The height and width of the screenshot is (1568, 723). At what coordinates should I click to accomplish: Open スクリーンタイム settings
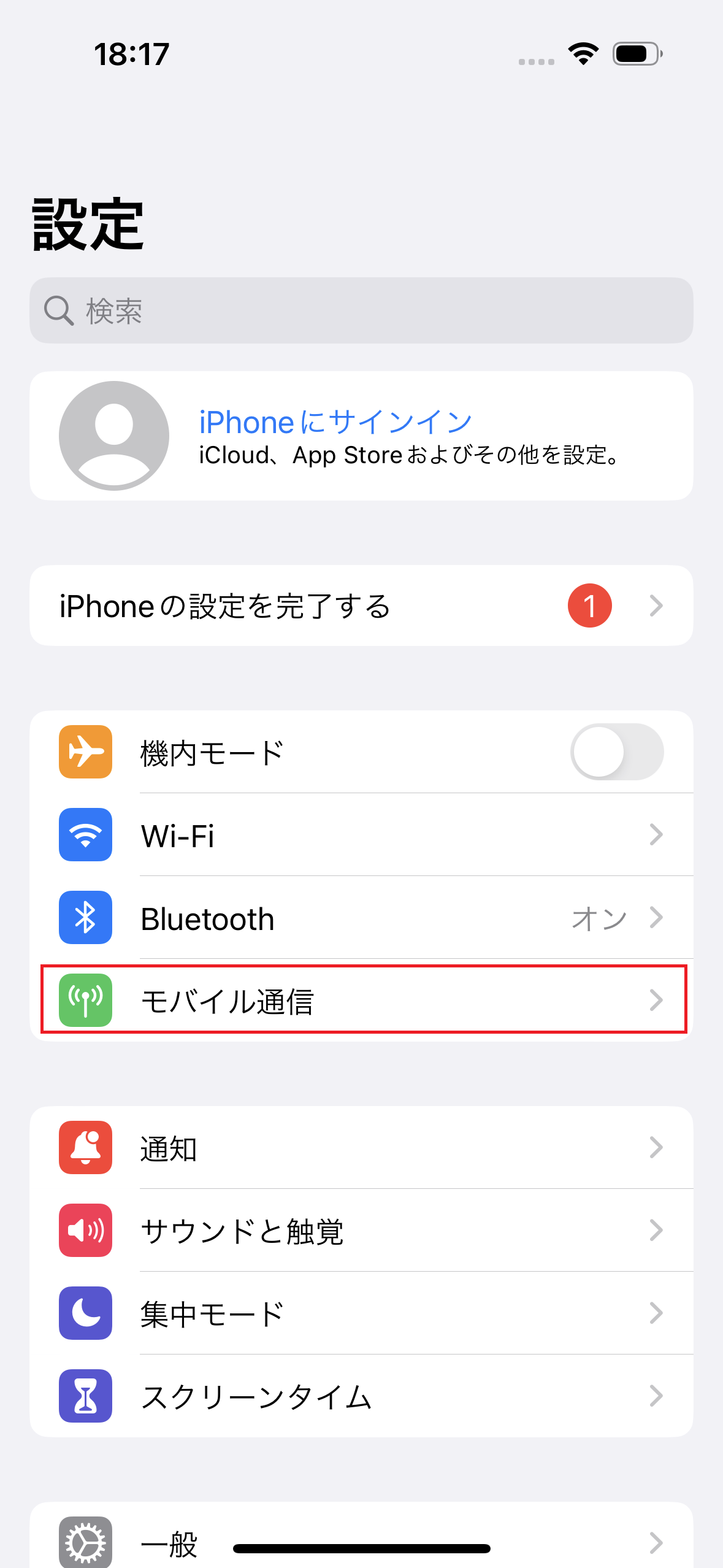(x=361, y=1396)
